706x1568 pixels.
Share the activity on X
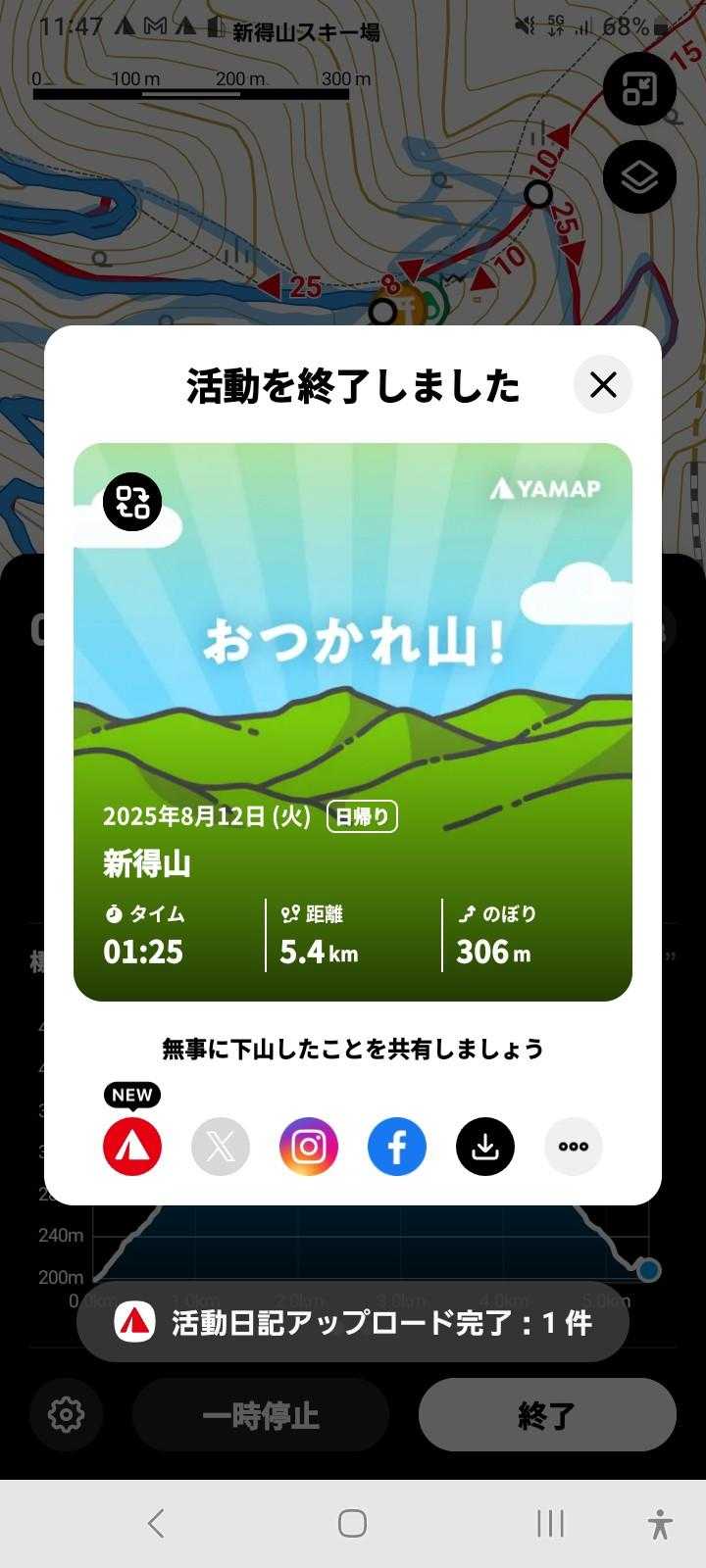pyautogui.click(x=221, y=1146)
